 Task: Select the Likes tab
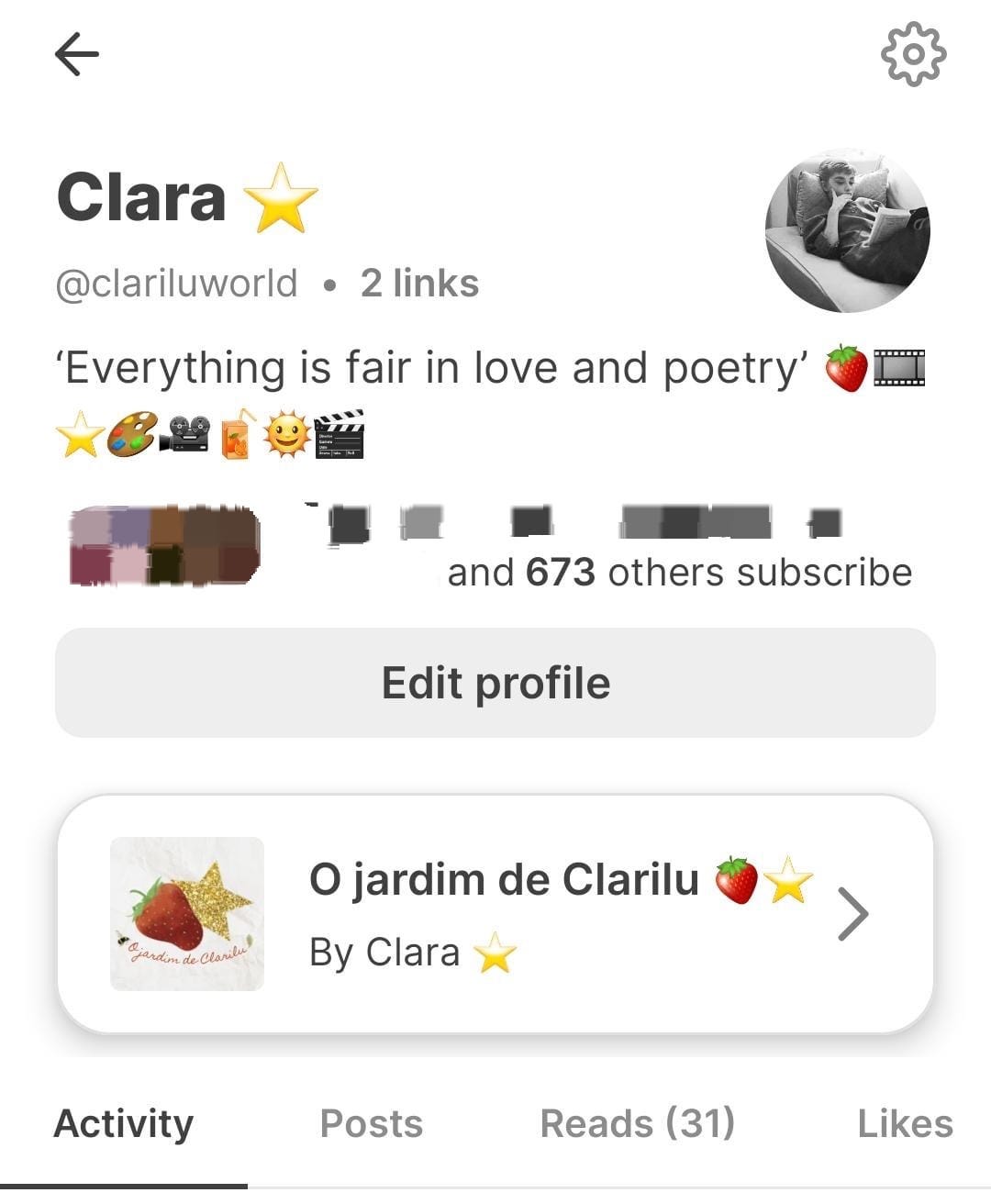pos(903,1121)
